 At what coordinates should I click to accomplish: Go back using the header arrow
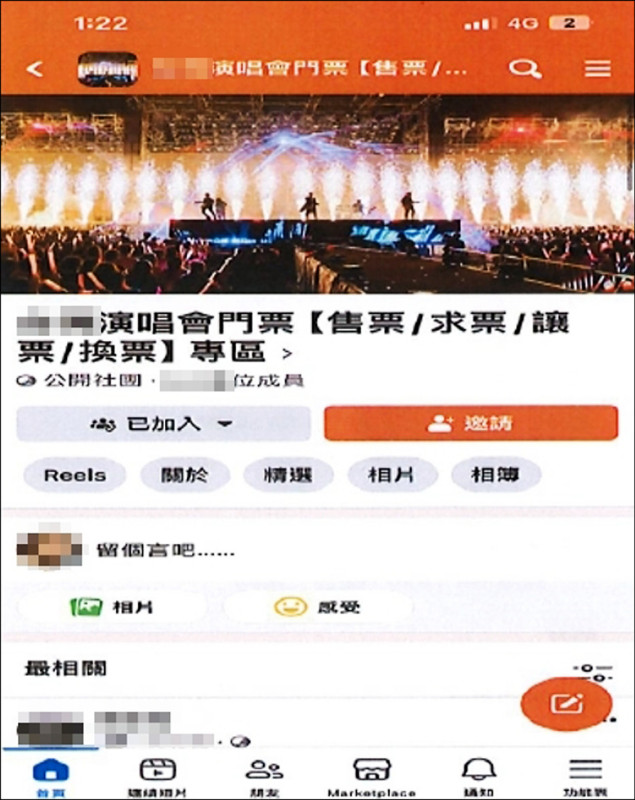click(36, 69)
